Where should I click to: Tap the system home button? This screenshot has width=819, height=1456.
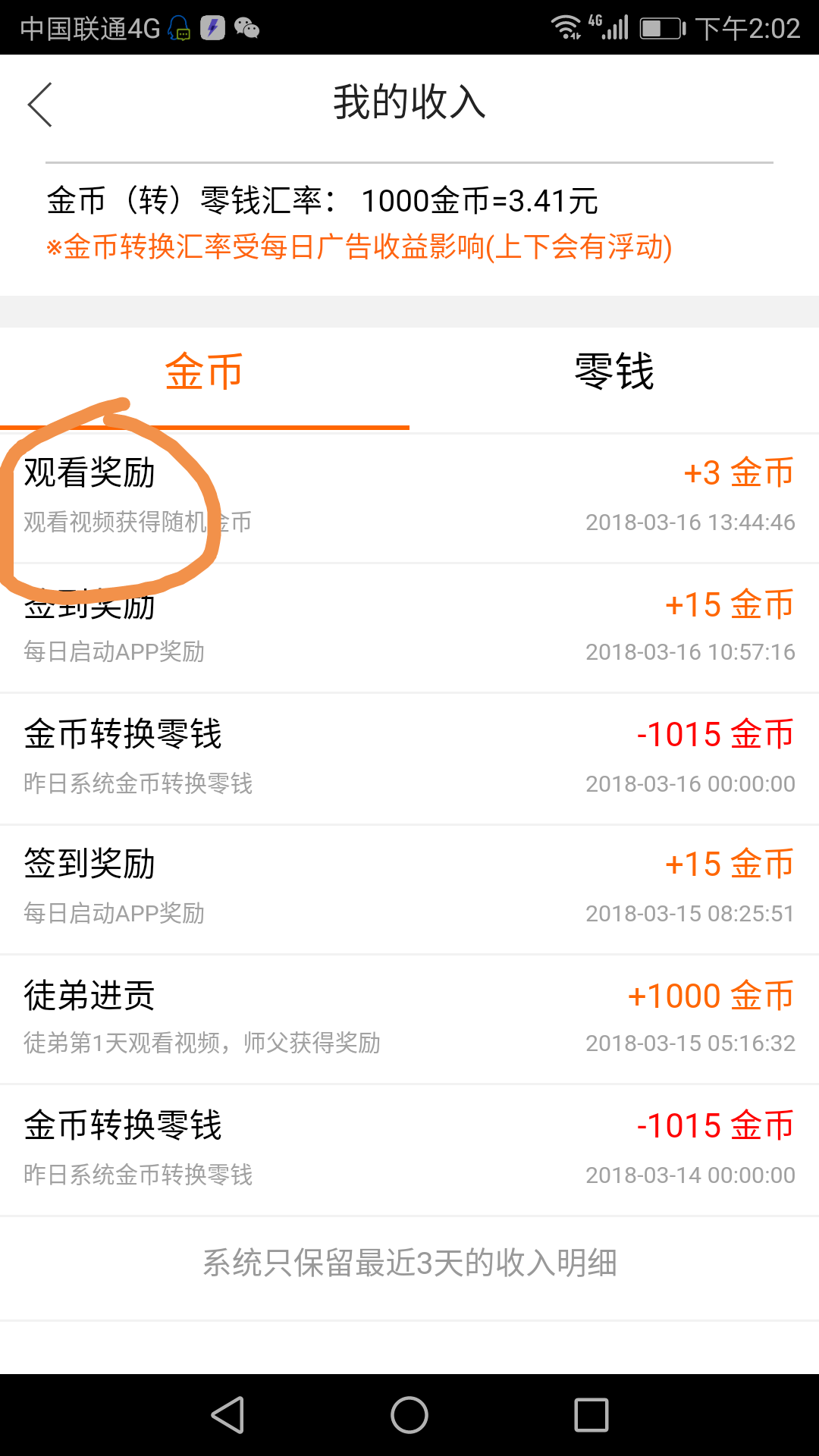(x=409, y=1415)
